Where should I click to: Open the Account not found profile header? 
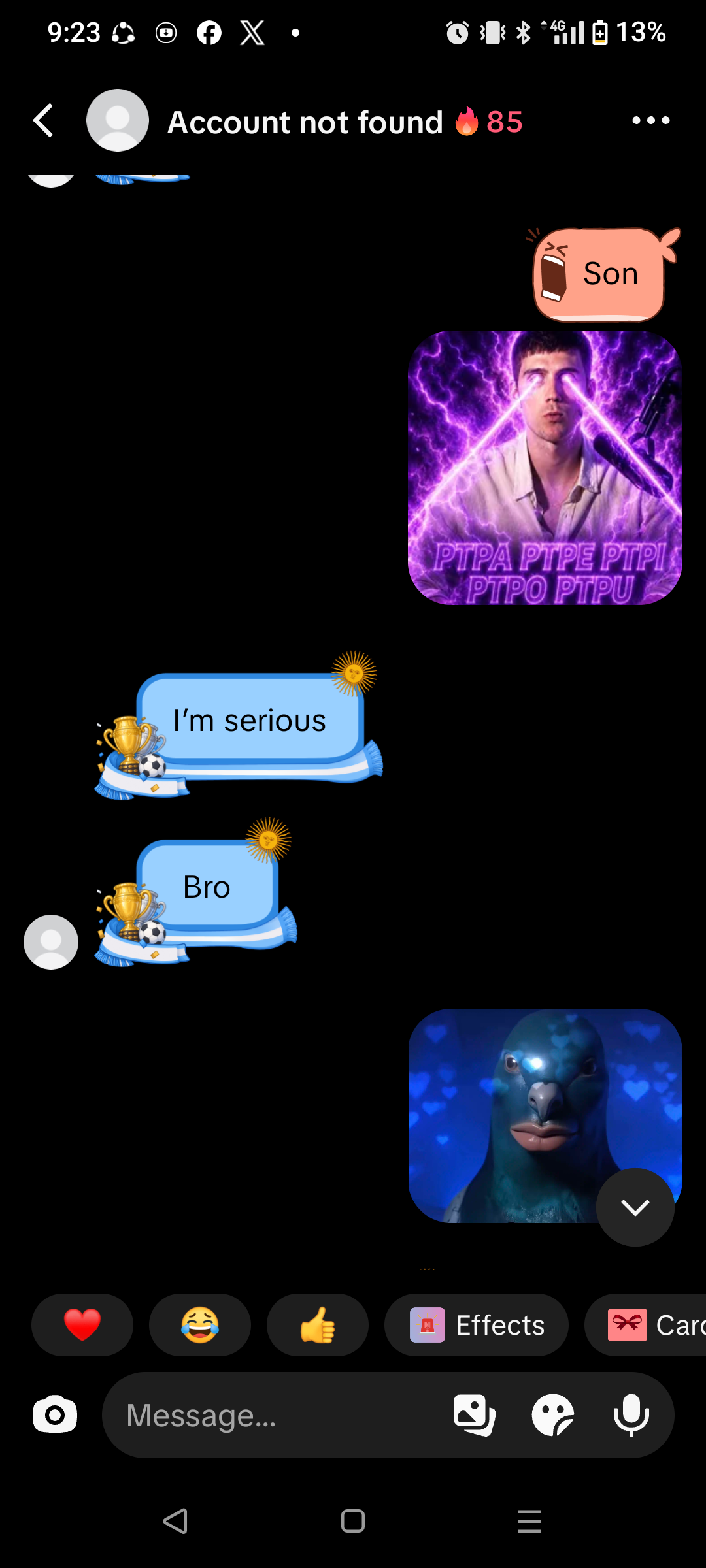(x=305, y=122)
